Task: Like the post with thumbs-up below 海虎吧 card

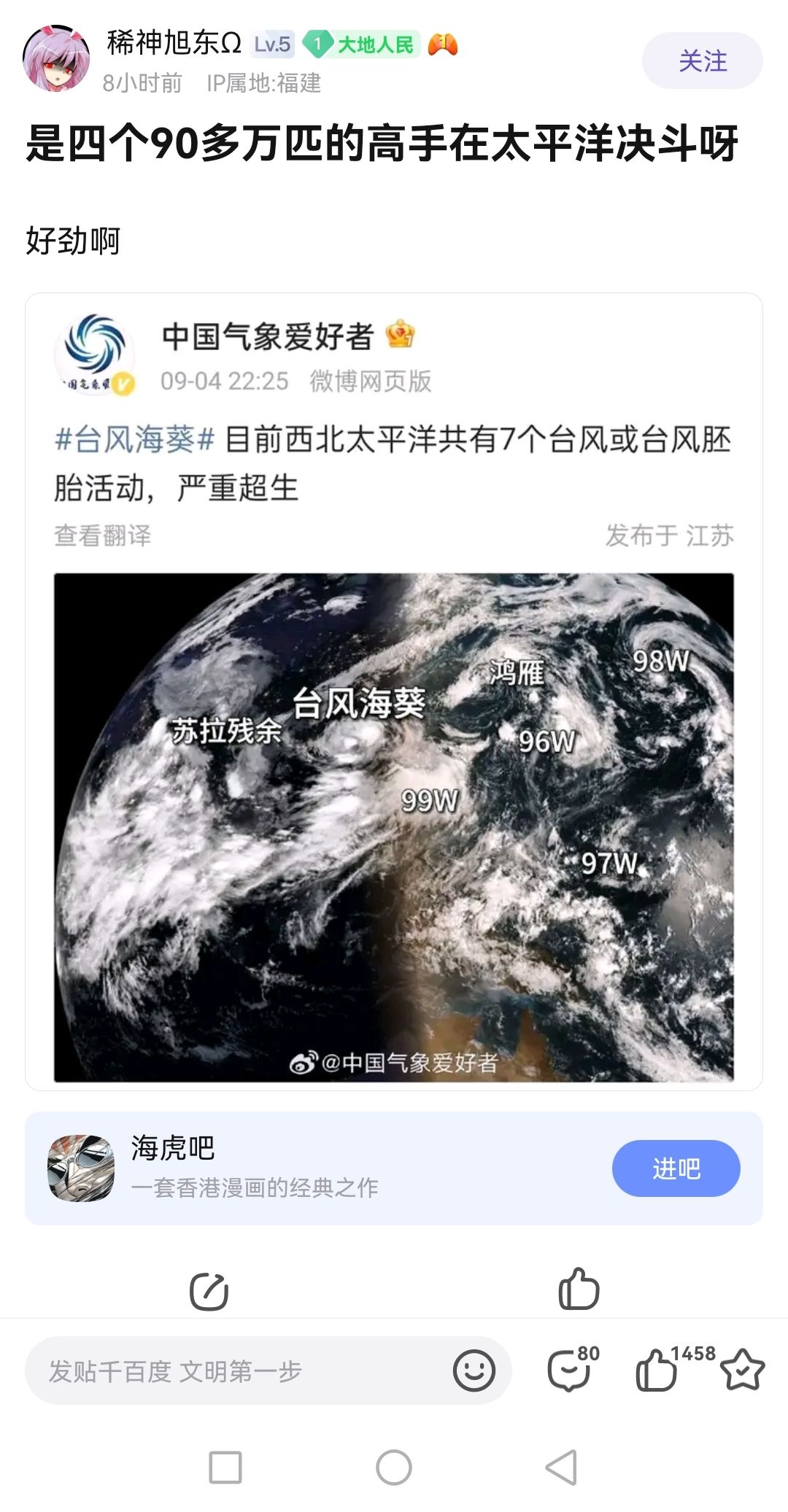Action: click(x=579, y=1290)
